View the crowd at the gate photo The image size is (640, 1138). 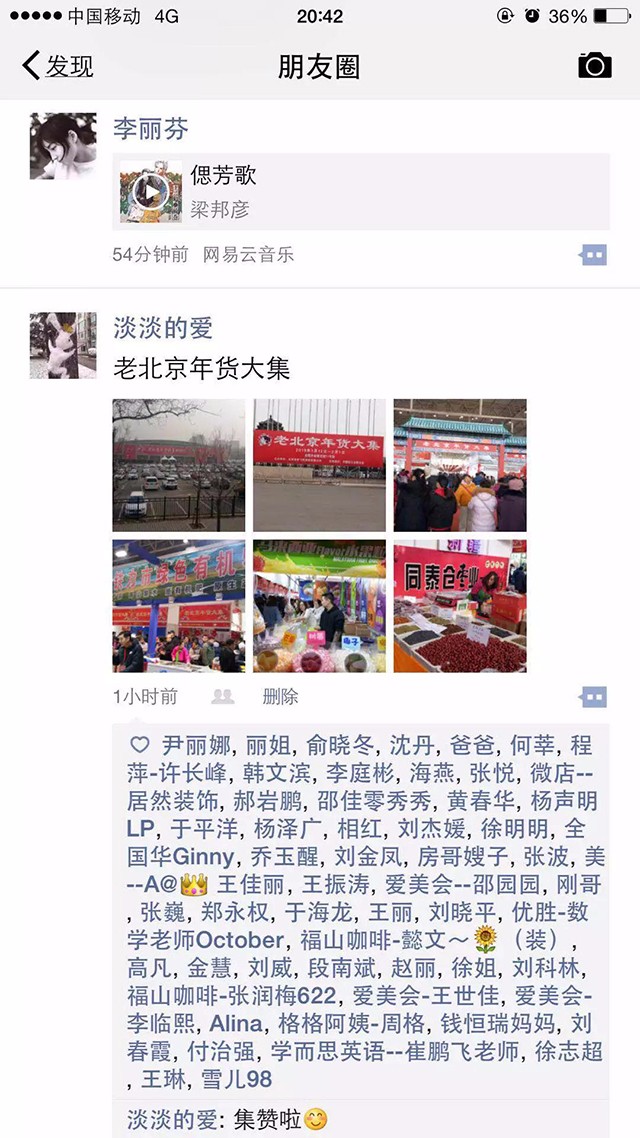(460, 465)
